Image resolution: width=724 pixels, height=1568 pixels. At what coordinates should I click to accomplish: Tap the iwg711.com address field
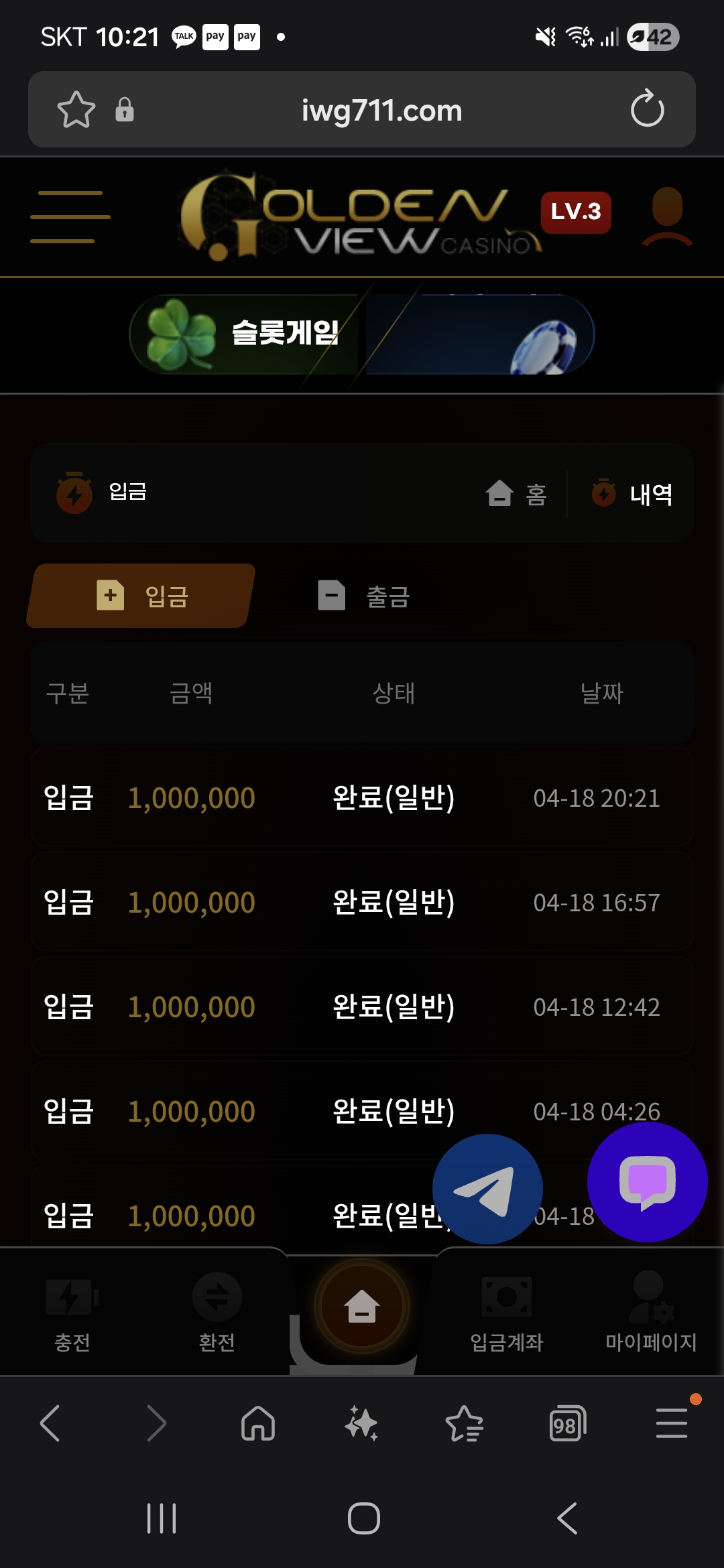point(381,110)
